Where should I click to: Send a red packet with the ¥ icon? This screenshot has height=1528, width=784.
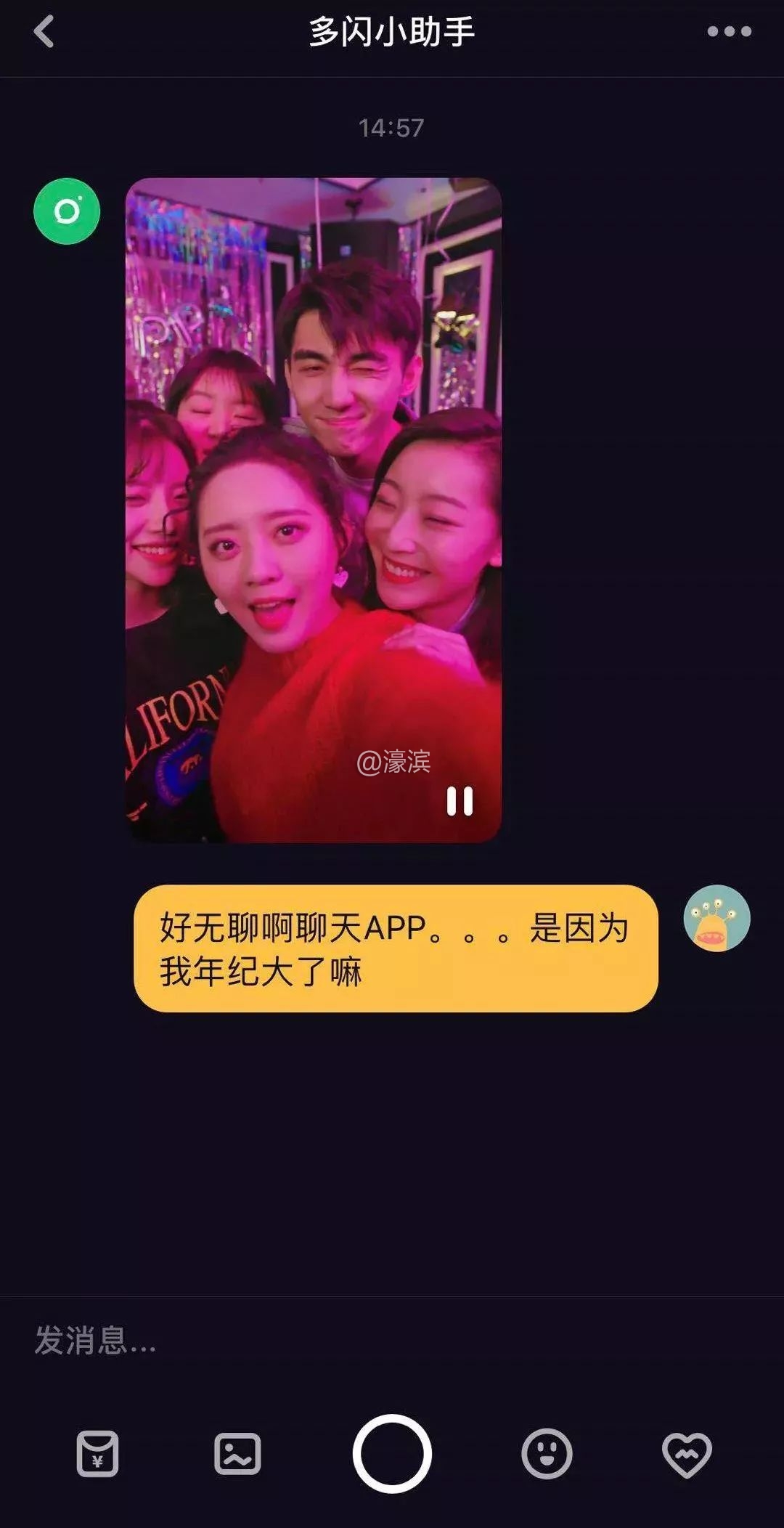(x=98, y=1453)
